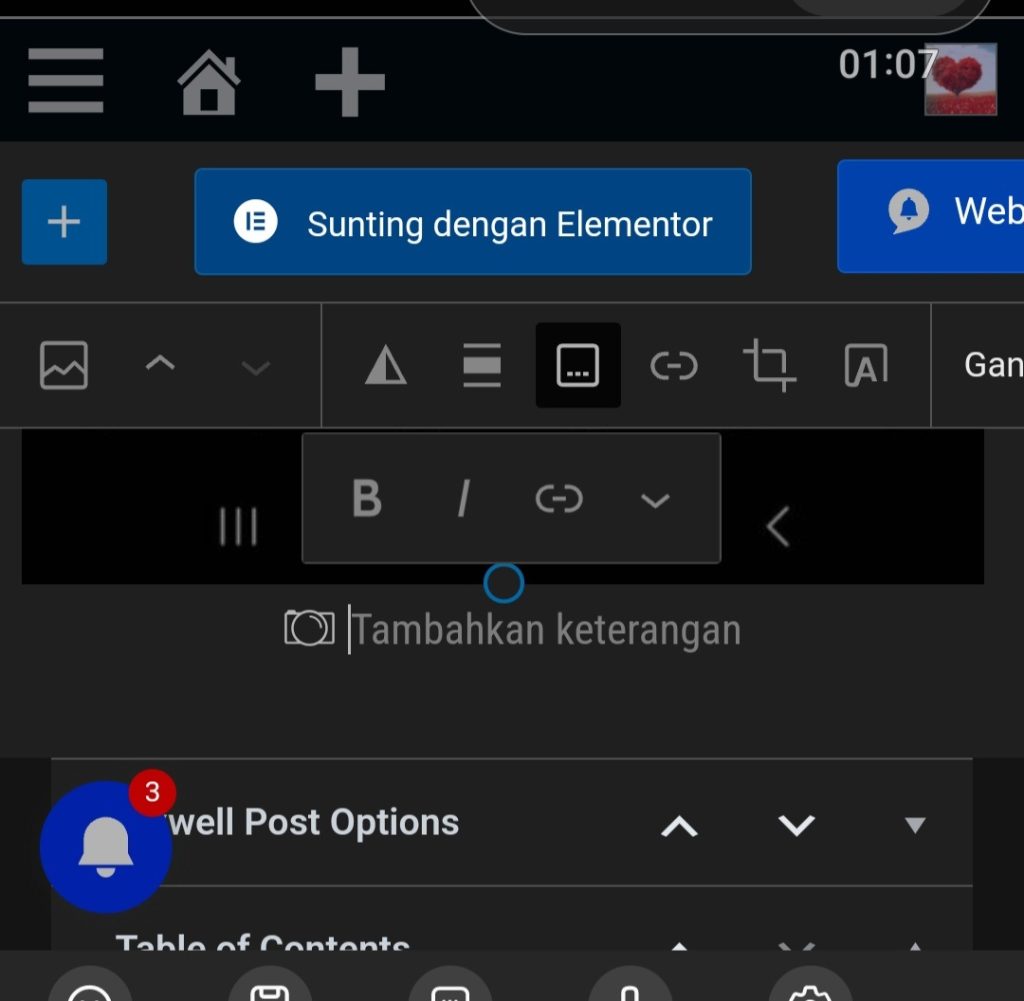The height and width of the screenshot is (1001, 1024).
Task: Change the block alignment
Action: 482,366
